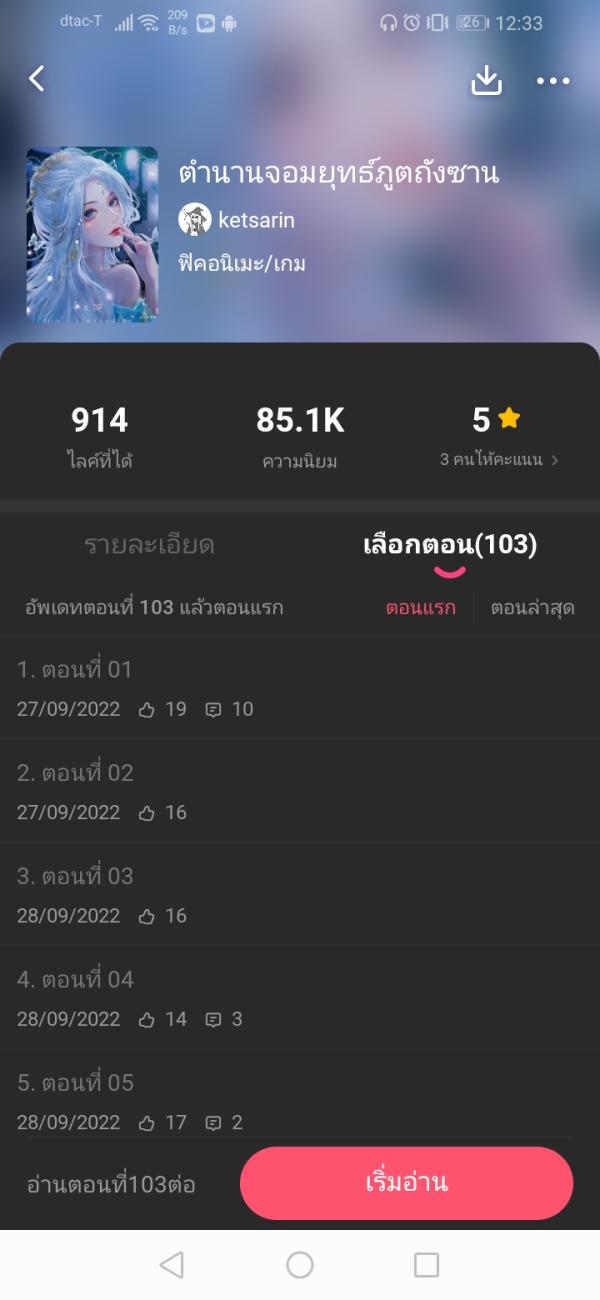Screen dimensions: 600x1300
Task: Tap the เริ่มอ่าน button
Action: click(406, 1183)
